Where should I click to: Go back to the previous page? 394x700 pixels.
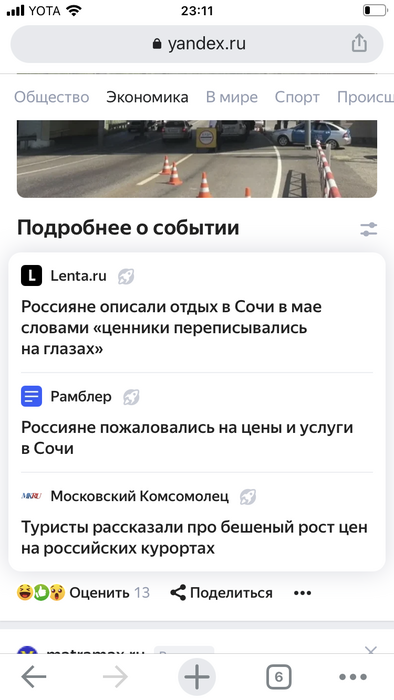33,677
